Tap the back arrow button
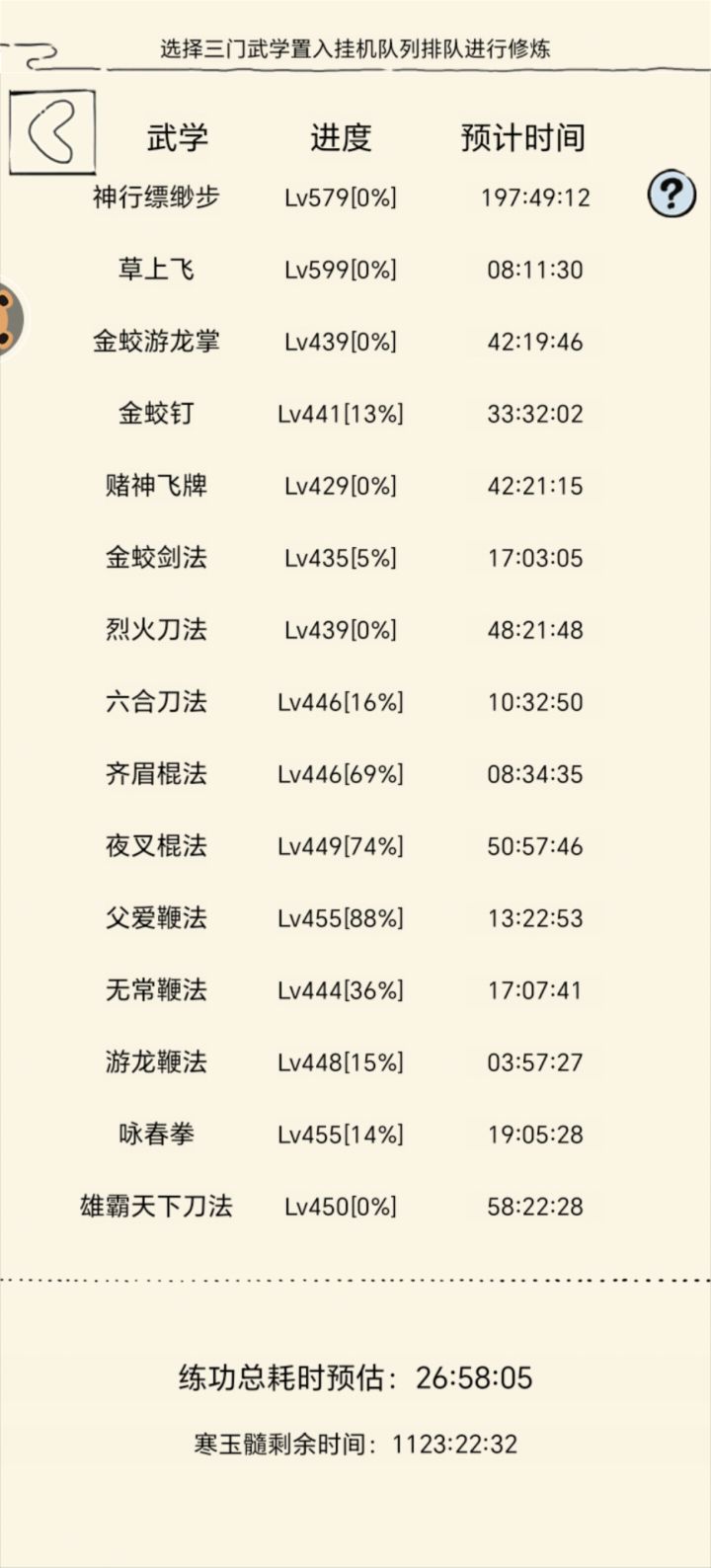Screen dimensions: 711x1568 click(52, 131)
